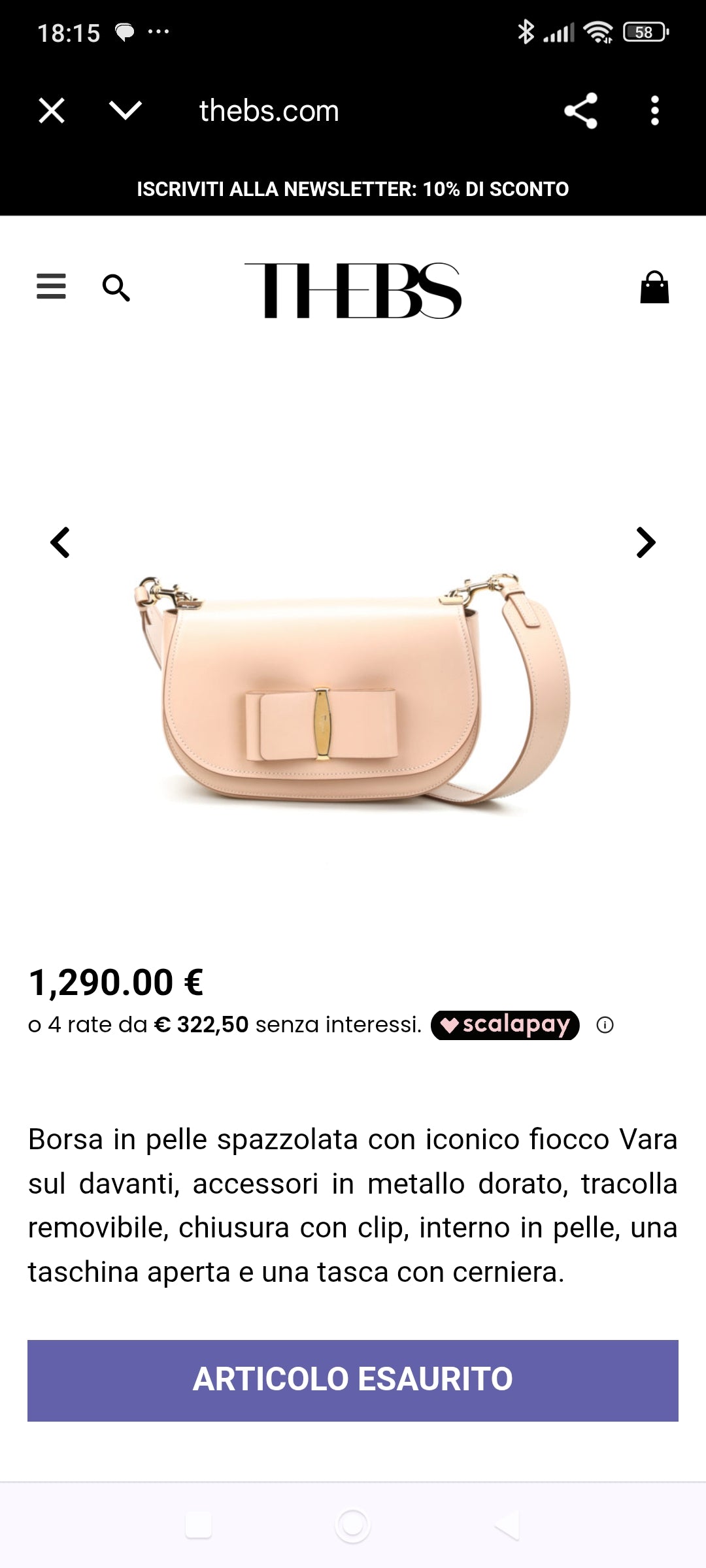Show the next product image
The image size is (706, 1568).
point(646,542)
